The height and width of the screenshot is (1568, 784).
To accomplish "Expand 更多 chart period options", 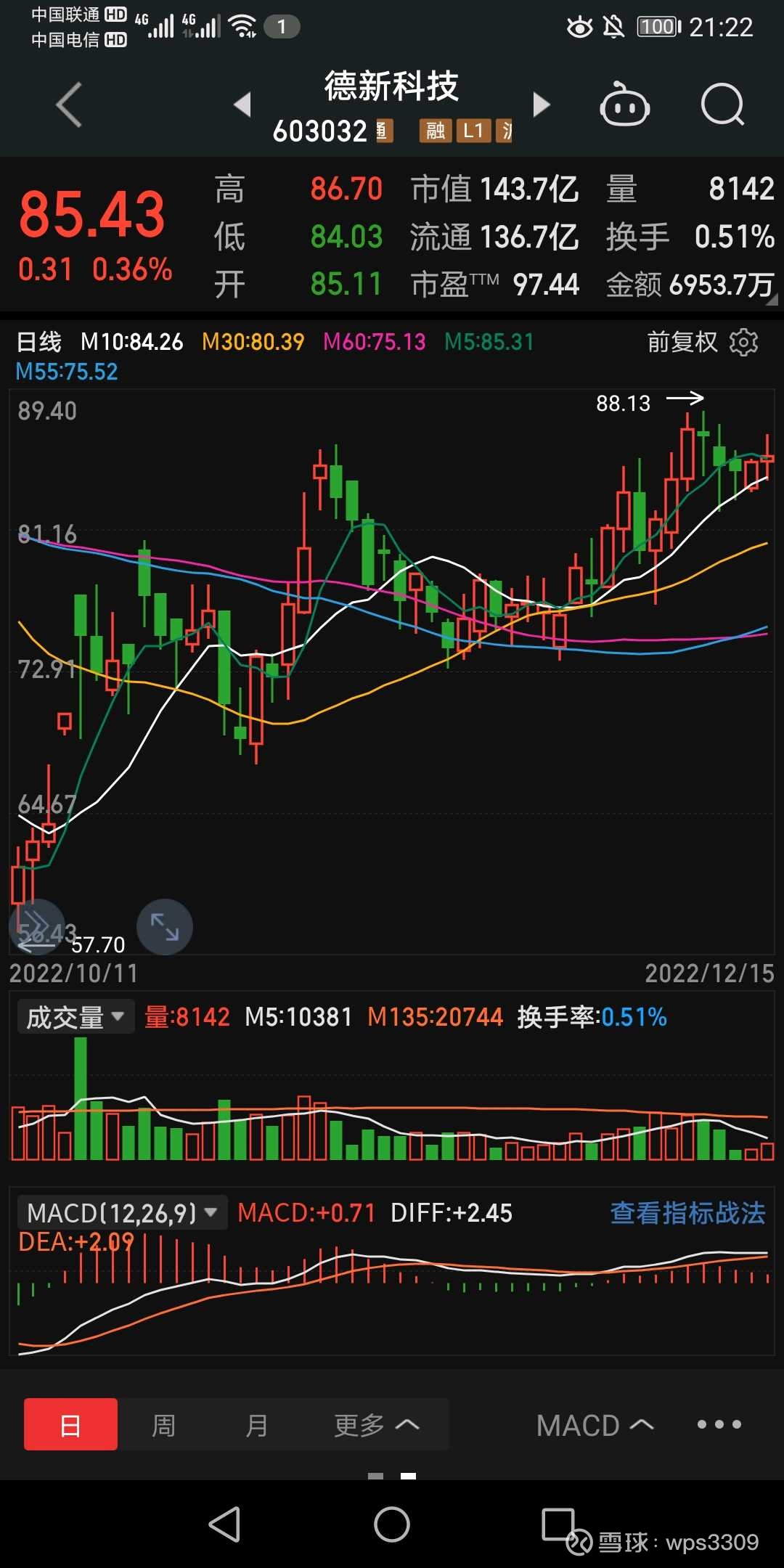I will tap(376, 1425).
